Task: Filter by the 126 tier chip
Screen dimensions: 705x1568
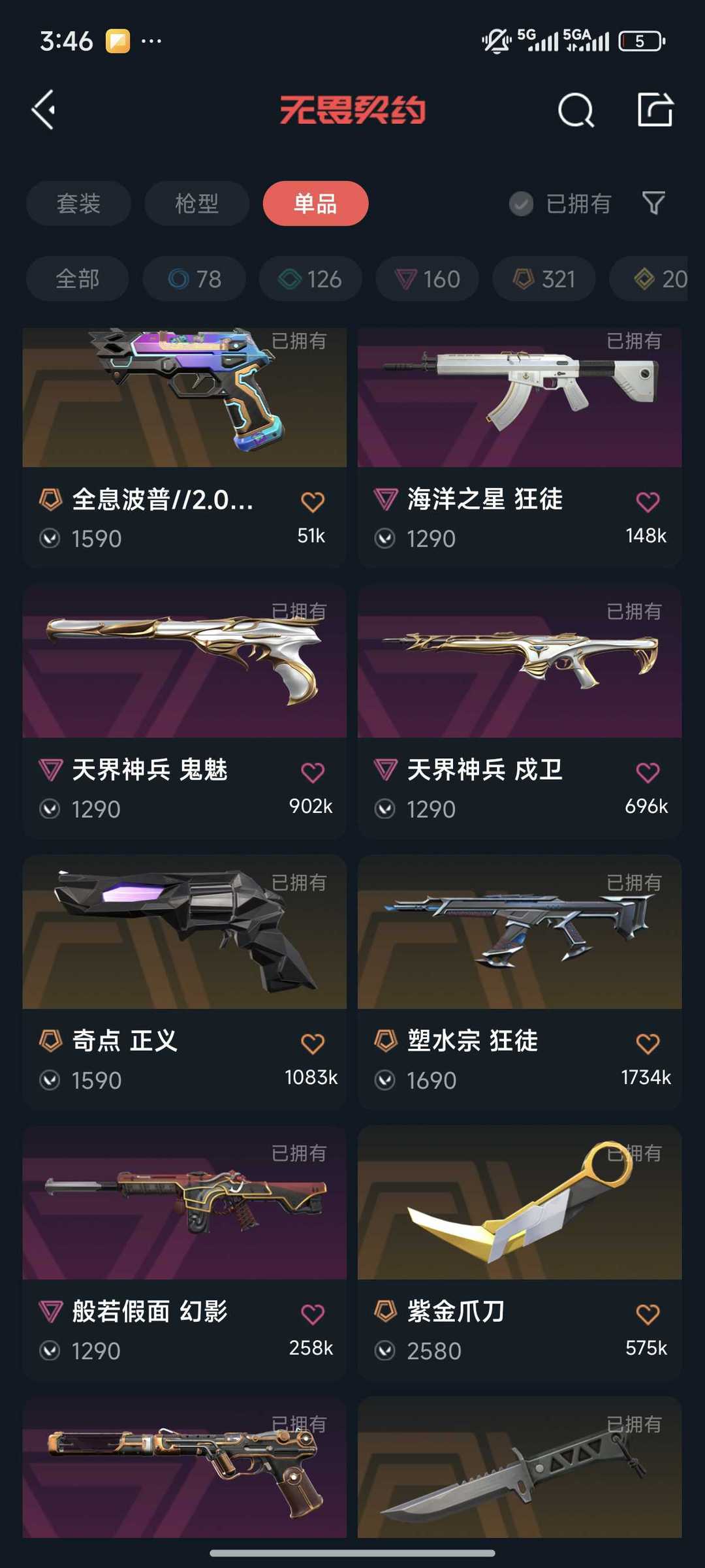Action: click(x=311, y=279)
